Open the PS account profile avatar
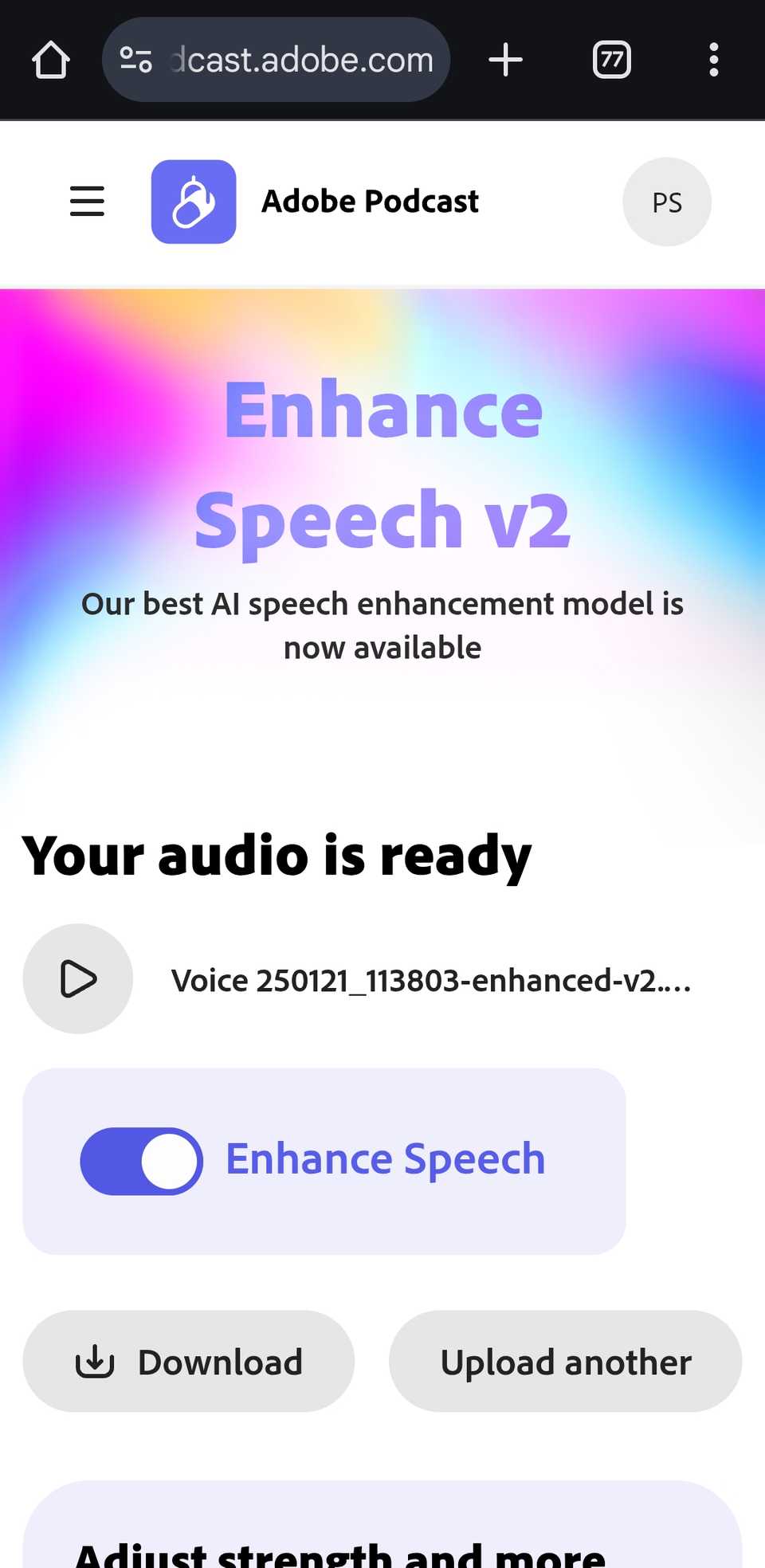 point(667,202)
